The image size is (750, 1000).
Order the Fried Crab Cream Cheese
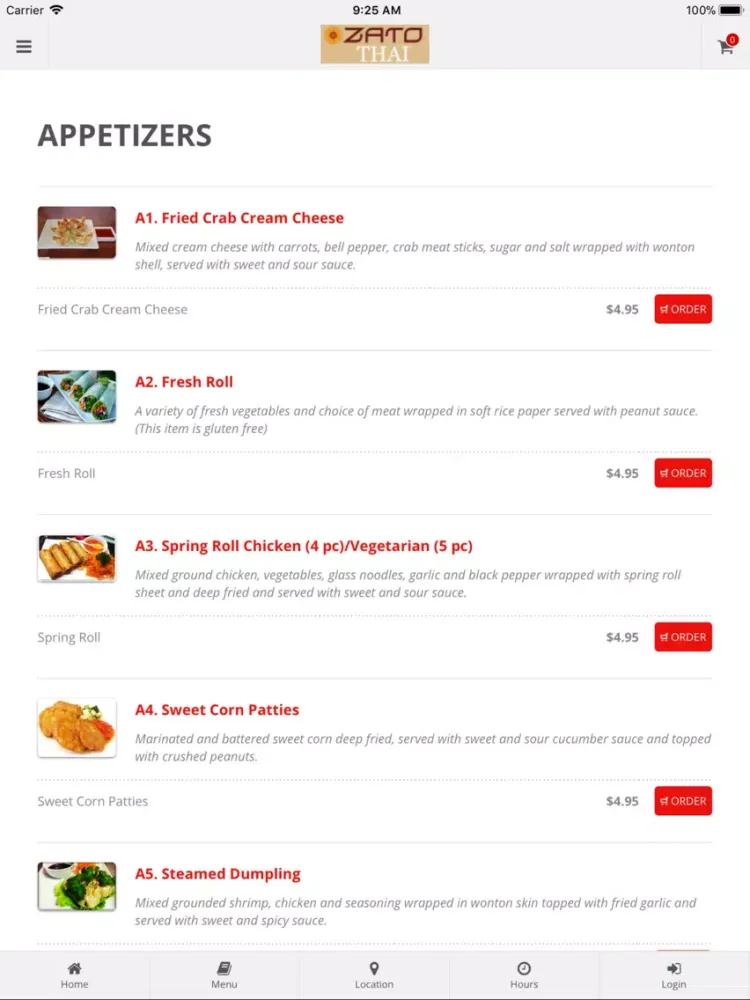pos(683,309)
